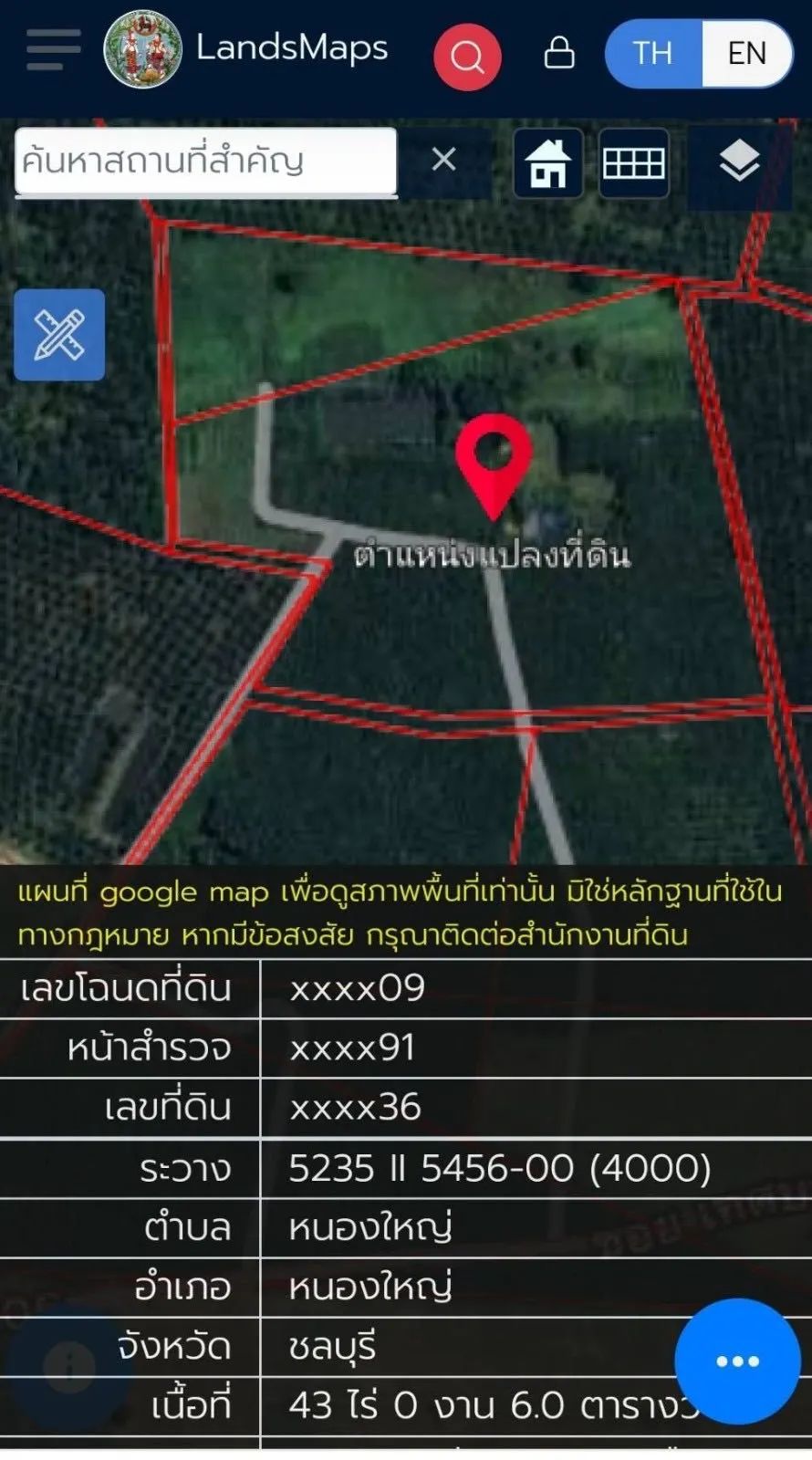Image resolution: width=812 pixels, height=1460 pixels.
Task: Switch language to EN
Action: click(747, 53)
